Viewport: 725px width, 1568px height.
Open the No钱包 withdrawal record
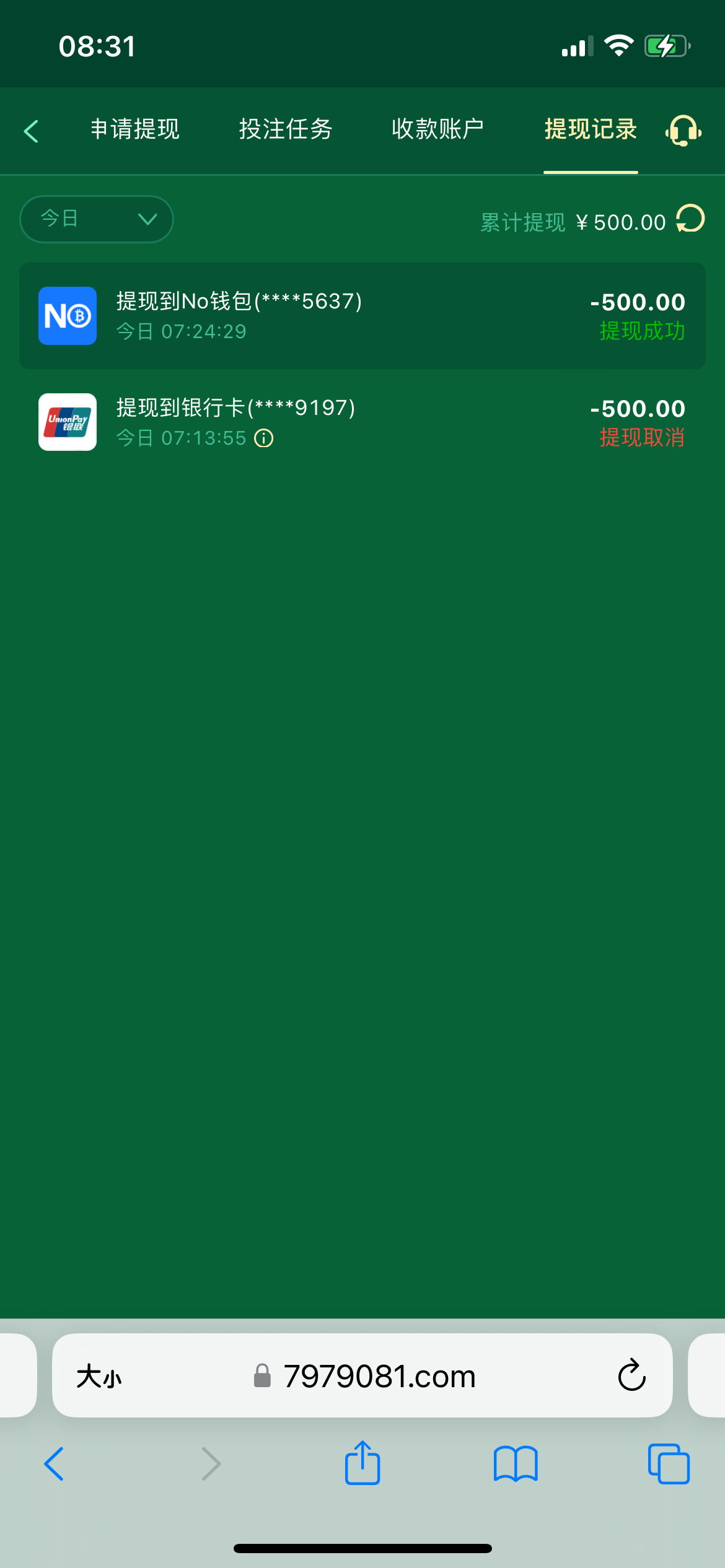tap(362, 316)
